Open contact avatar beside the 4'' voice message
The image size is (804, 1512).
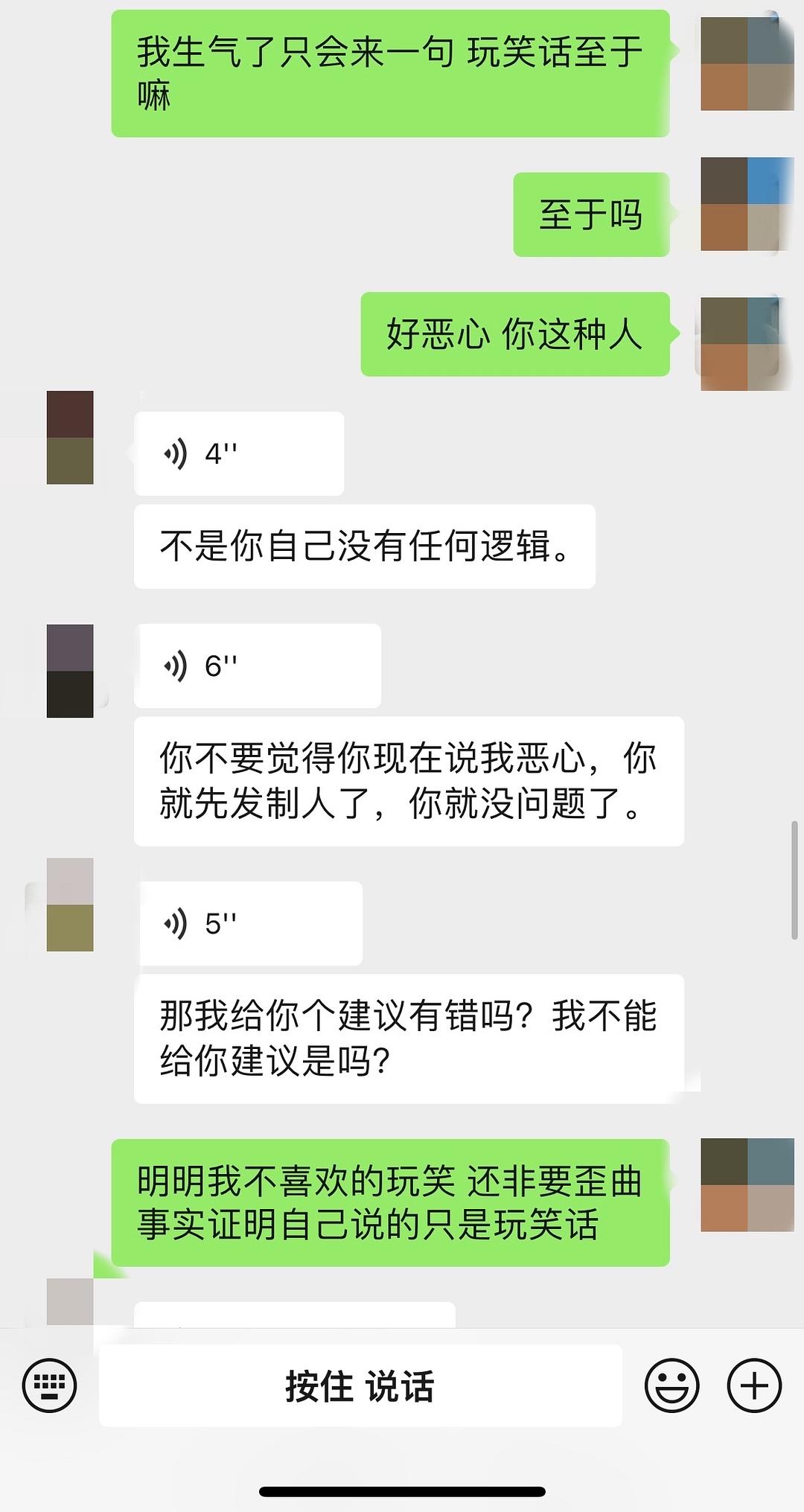pyautogui.click(x=70, y=438)
